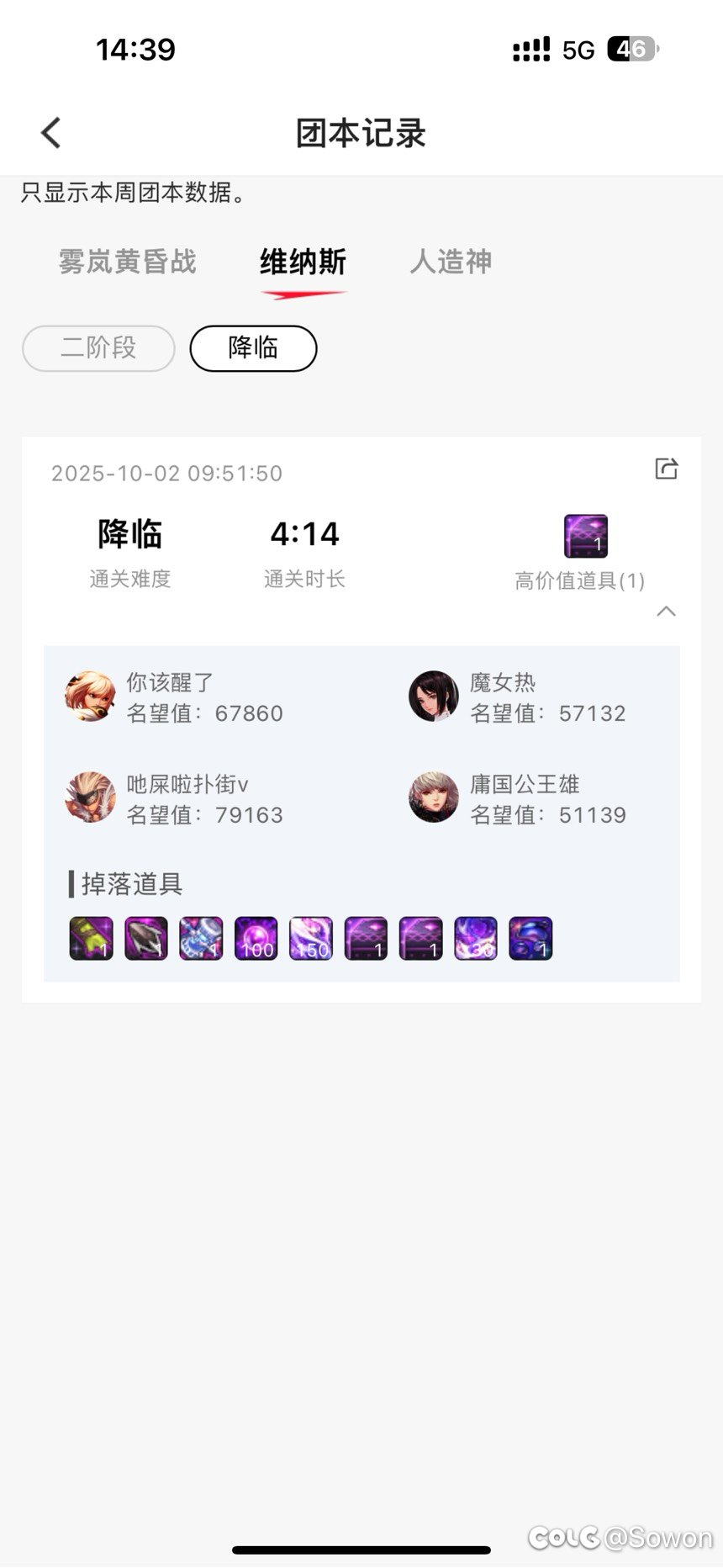The image size is (723, 1568).
Task: Share this raid record
Action: pyautogui.click(x=666, y=469)
